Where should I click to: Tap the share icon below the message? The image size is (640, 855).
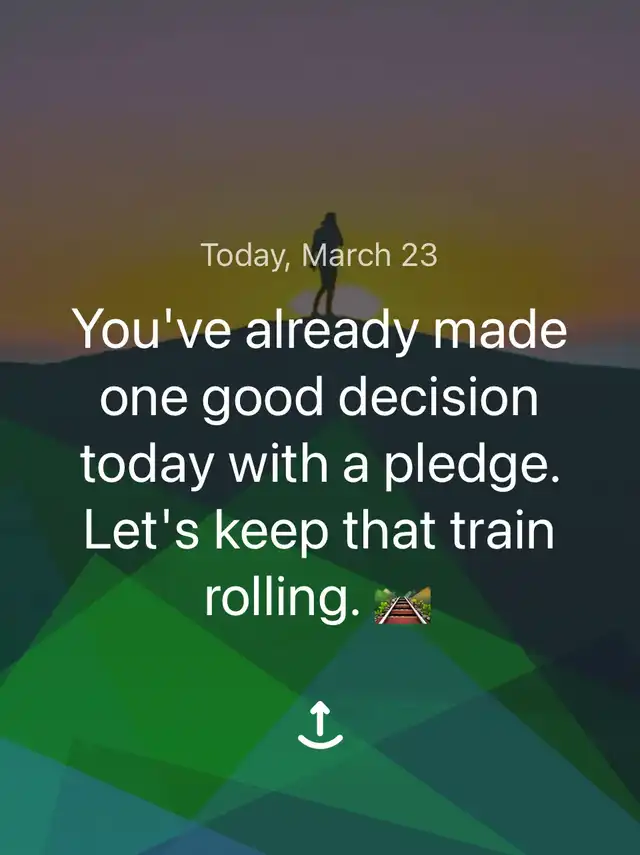321,725
